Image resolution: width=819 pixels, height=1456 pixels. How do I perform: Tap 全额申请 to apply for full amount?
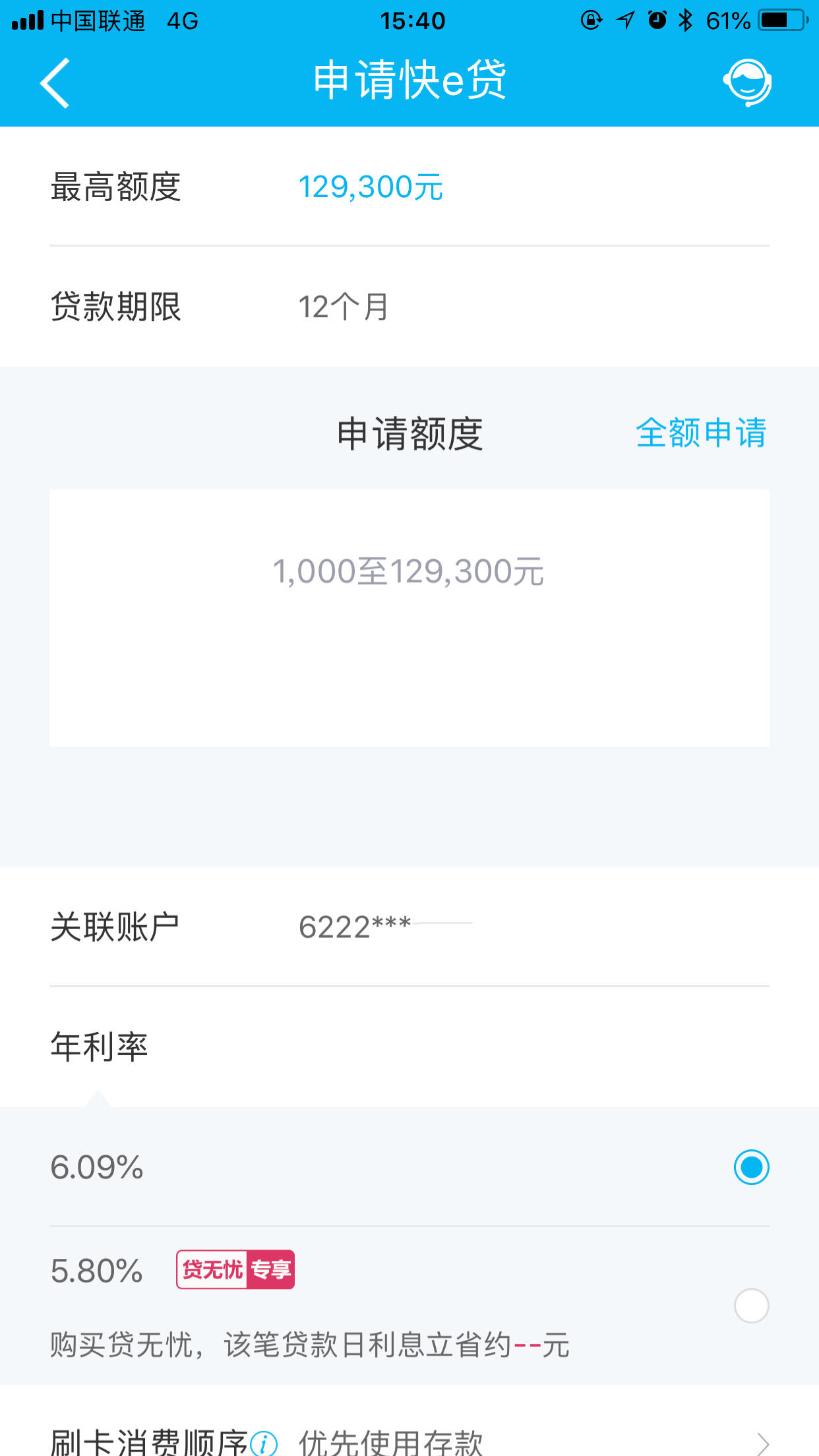(x=702, y=433)
